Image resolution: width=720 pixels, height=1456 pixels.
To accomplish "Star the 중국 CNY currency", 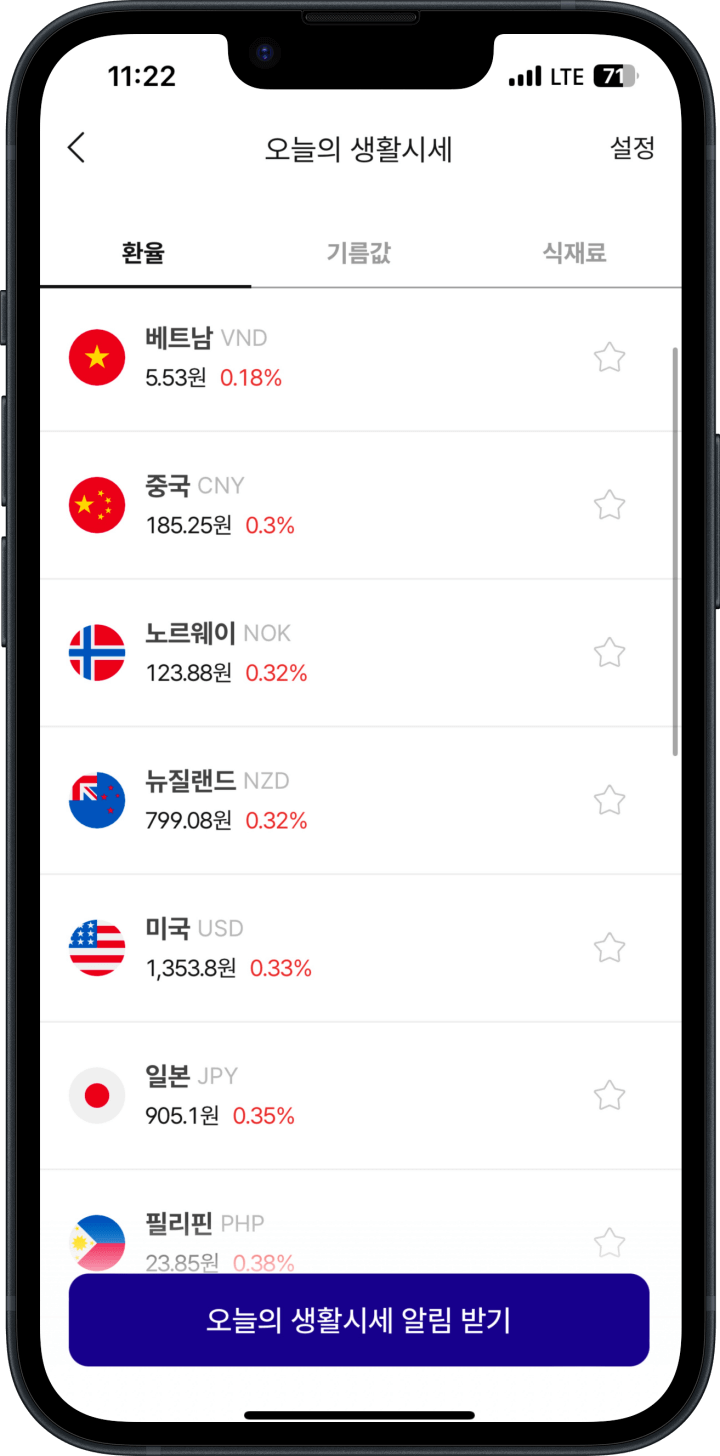I will 609,505.
